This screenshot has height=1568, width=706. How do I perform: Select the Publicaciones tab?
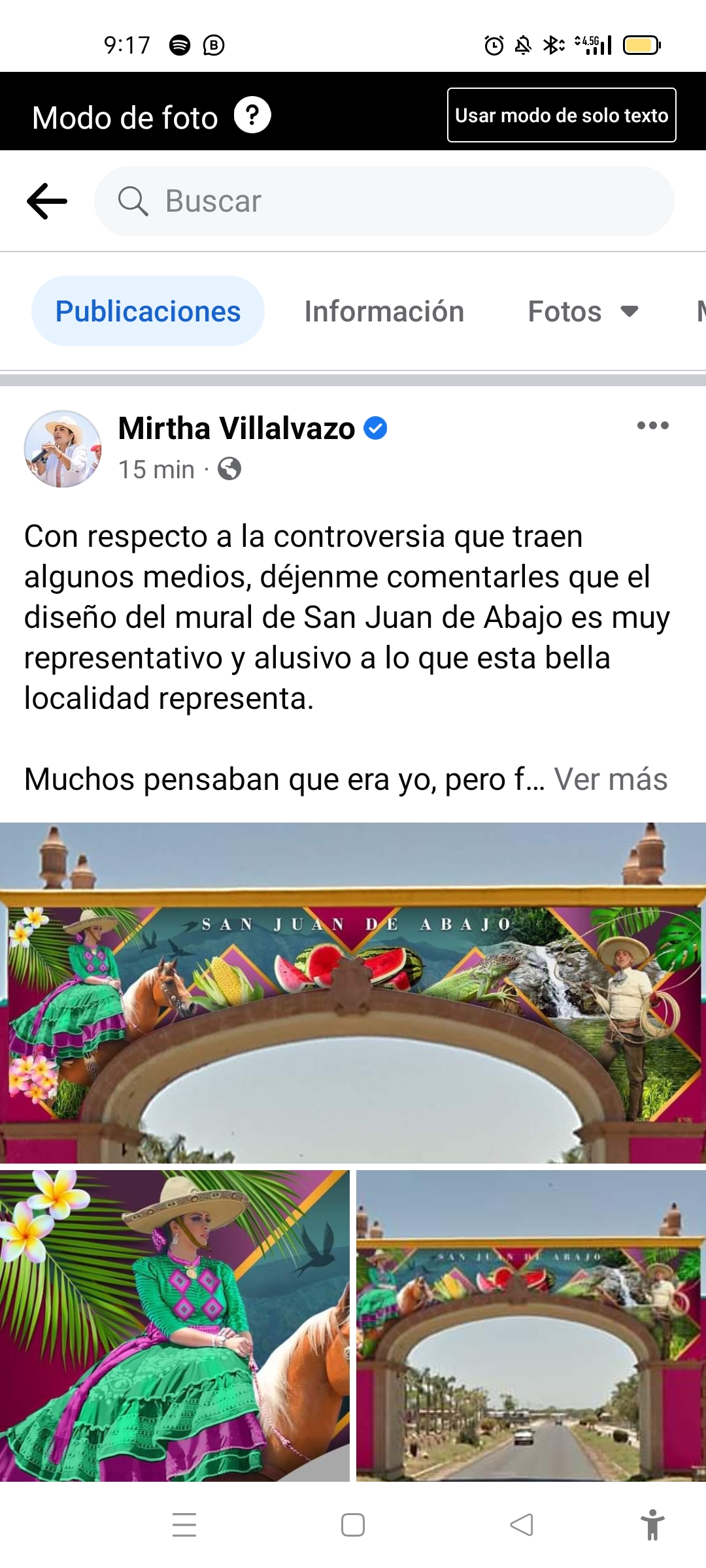click(148, 311)
